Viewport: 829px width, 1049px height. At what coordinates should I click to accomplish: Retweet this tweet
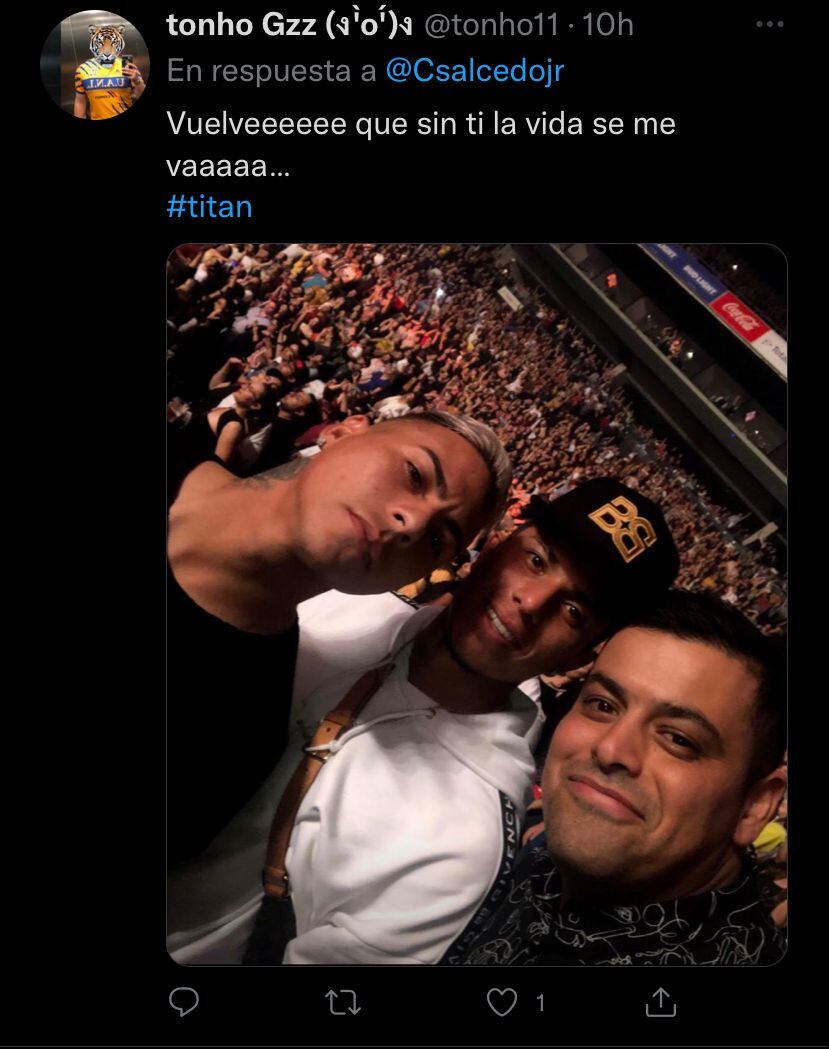click(343, 1002)
